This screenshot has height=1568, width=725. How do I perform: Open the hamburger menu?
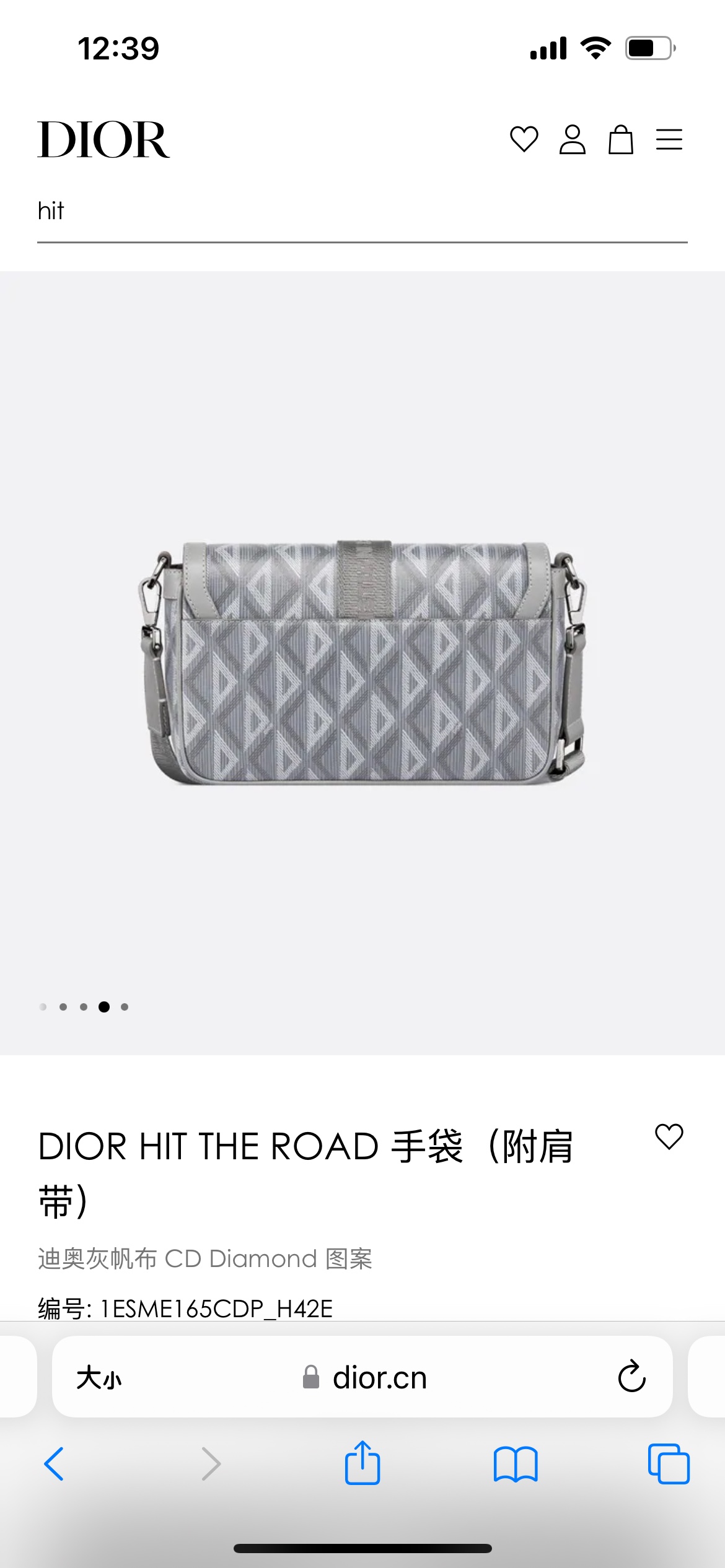pos(669,139)
